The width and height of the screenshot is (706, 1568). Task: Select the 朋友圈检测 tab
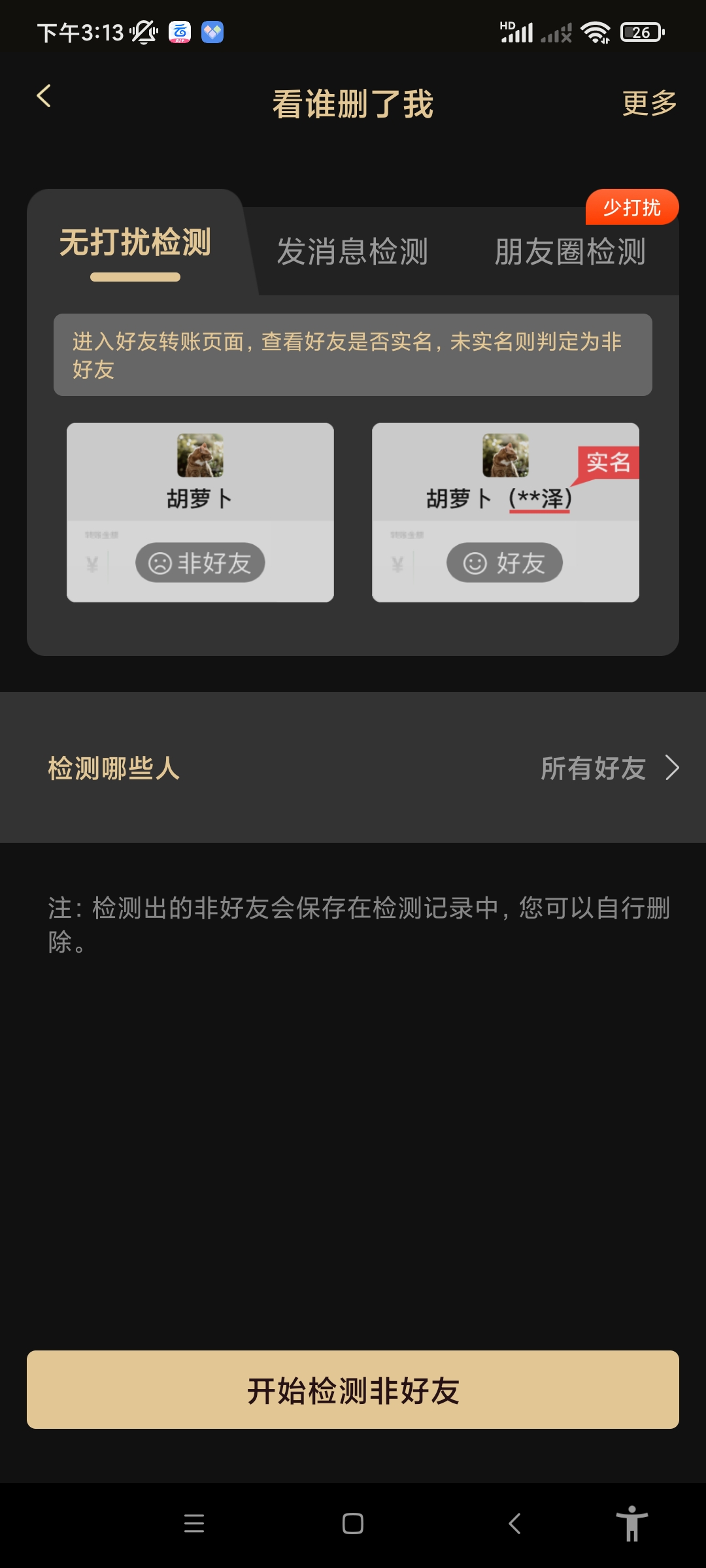[x=570, y=252]
